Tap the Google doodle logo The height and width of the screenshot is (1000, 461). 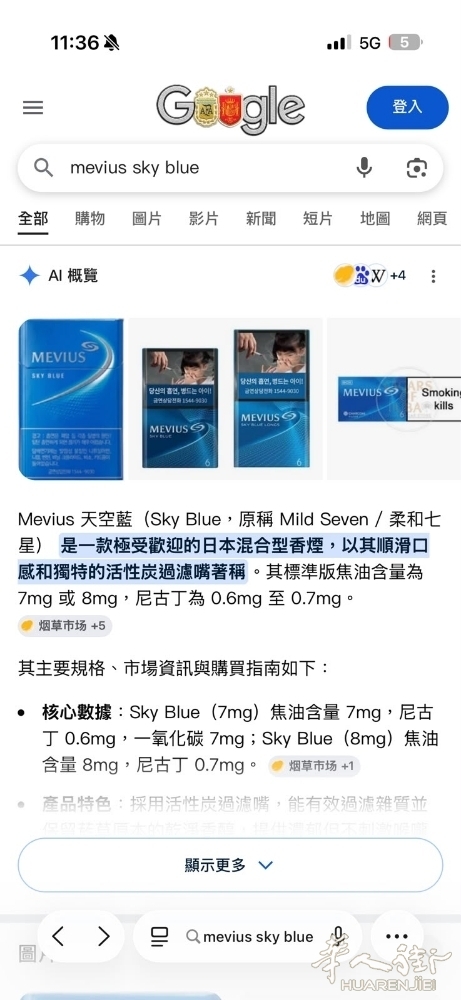(x=230, y=109)
